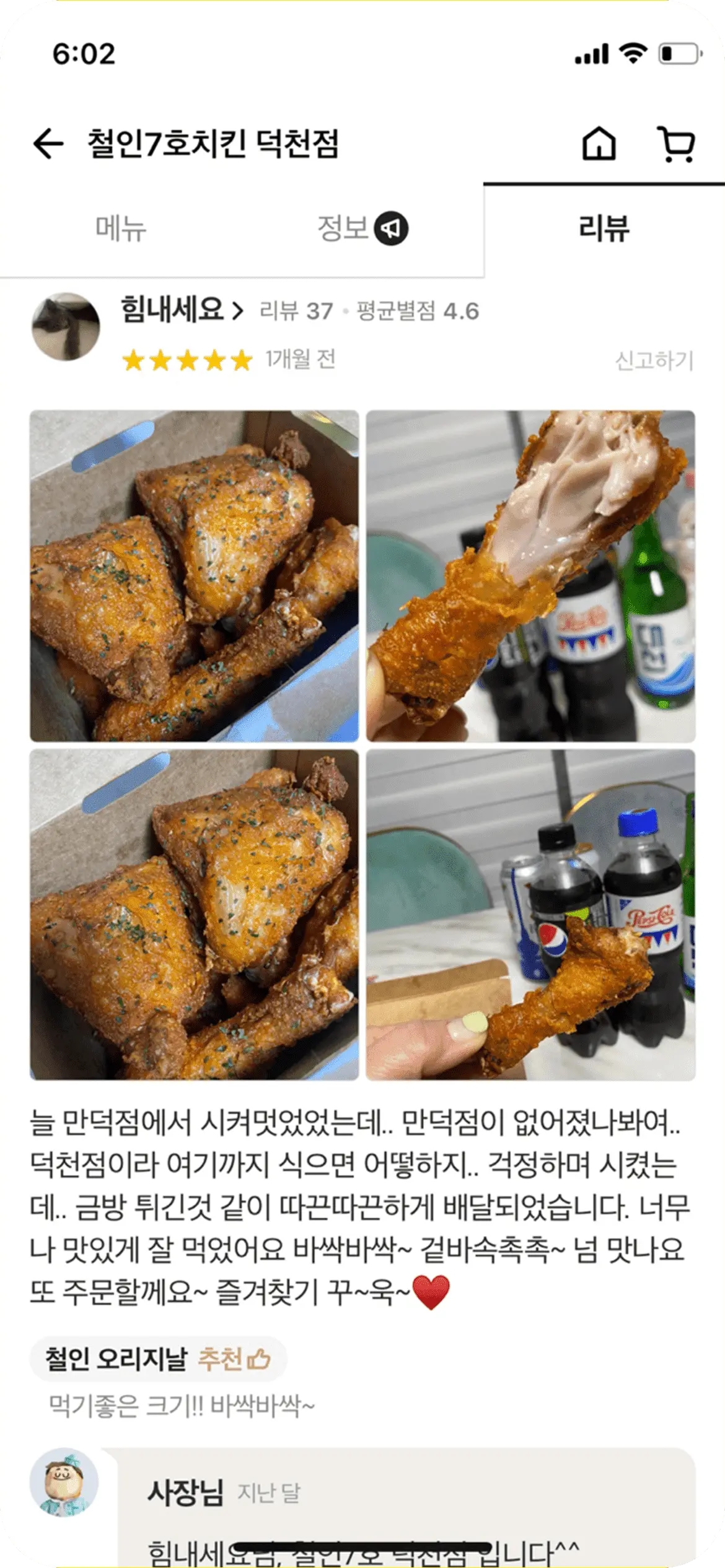Switch to the 메뉴 tab
This screenshot has width=725, height=1568.
[x=121, y=229]
